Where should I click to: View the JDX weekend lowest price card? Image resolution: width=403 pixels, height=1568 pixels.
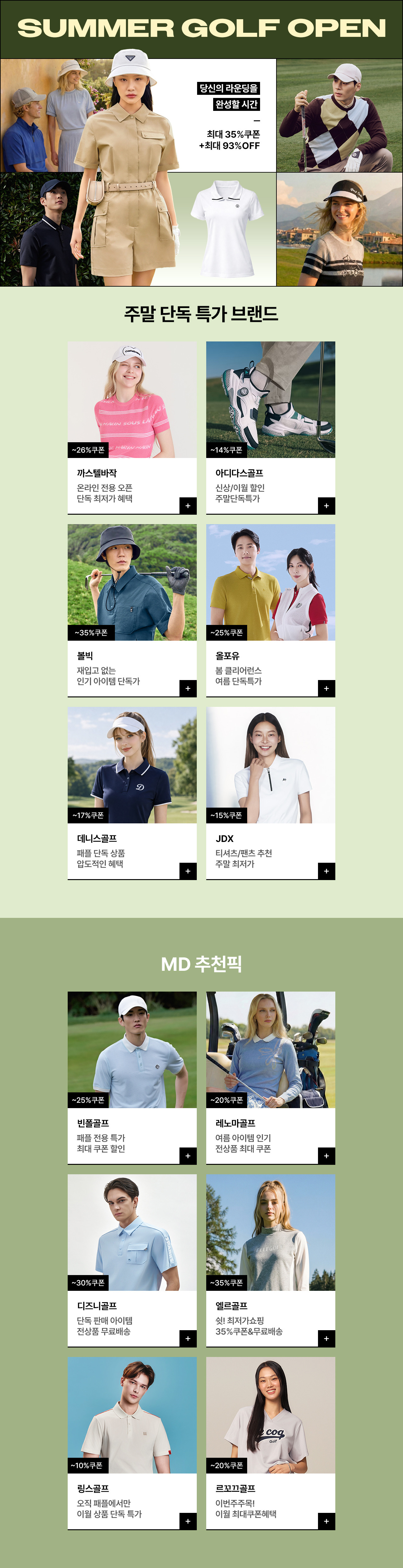[270, 793]
